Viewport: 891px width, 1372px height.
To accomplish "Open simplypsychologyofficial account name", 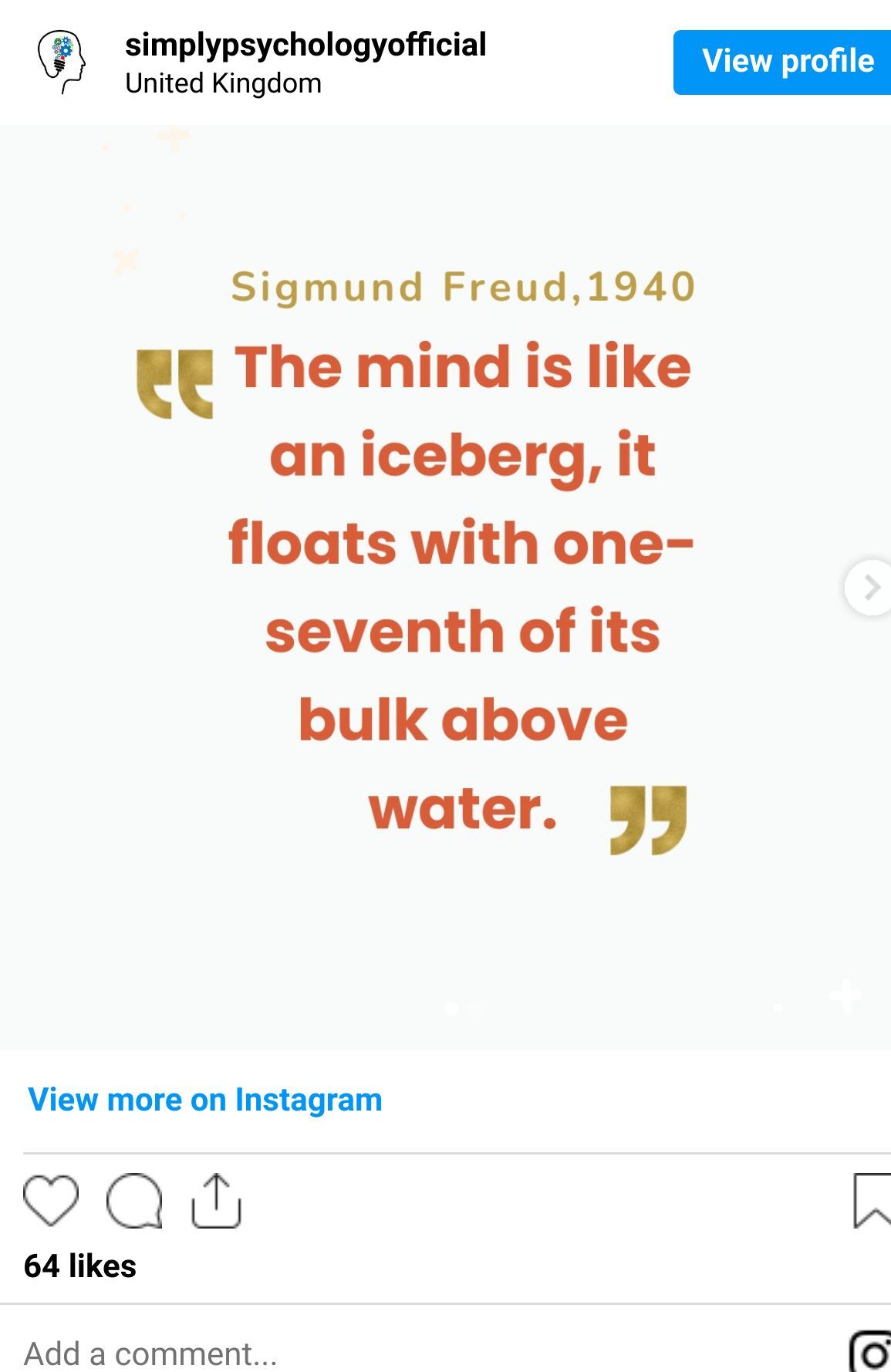I will pos(305,45).
